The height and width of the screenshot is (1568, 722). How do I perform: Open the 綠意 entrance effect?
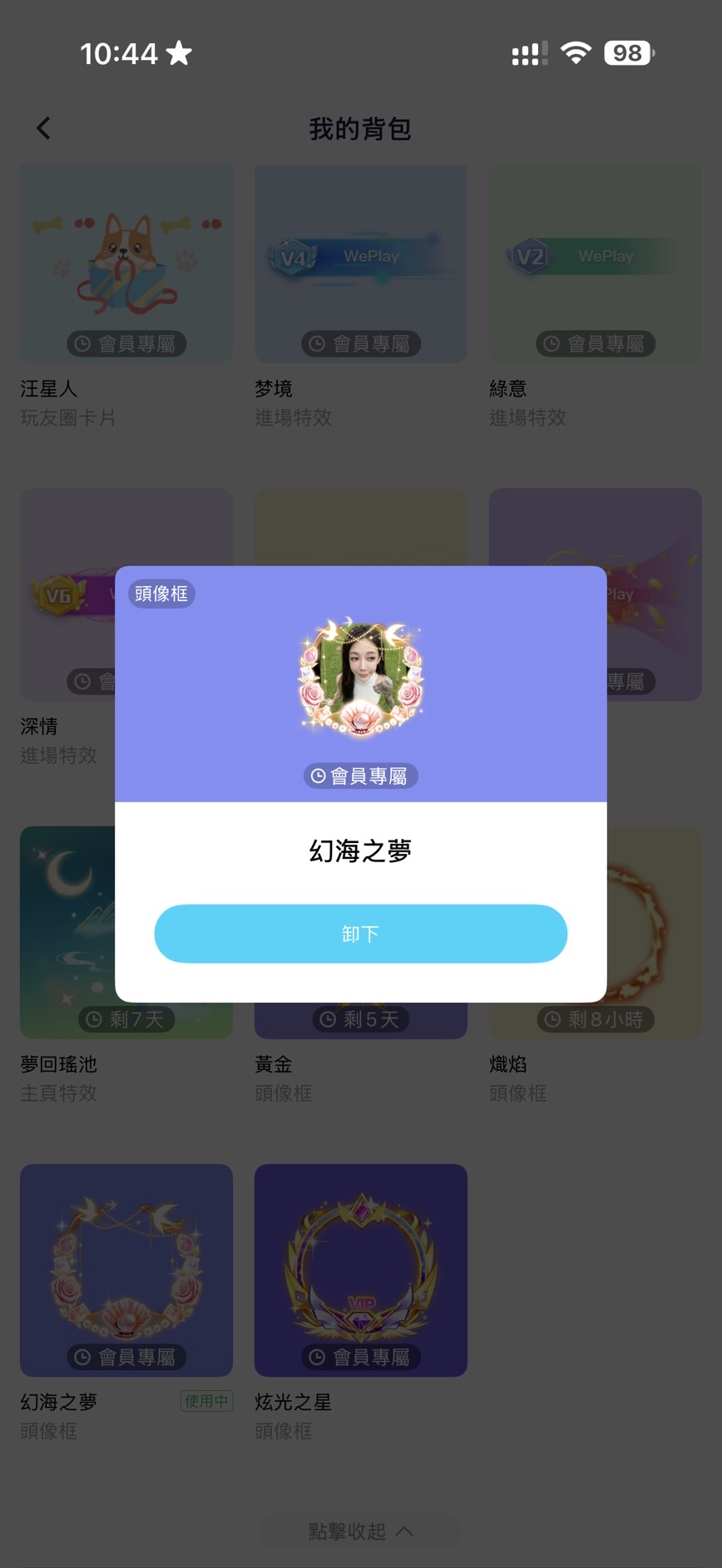[595, 264]
